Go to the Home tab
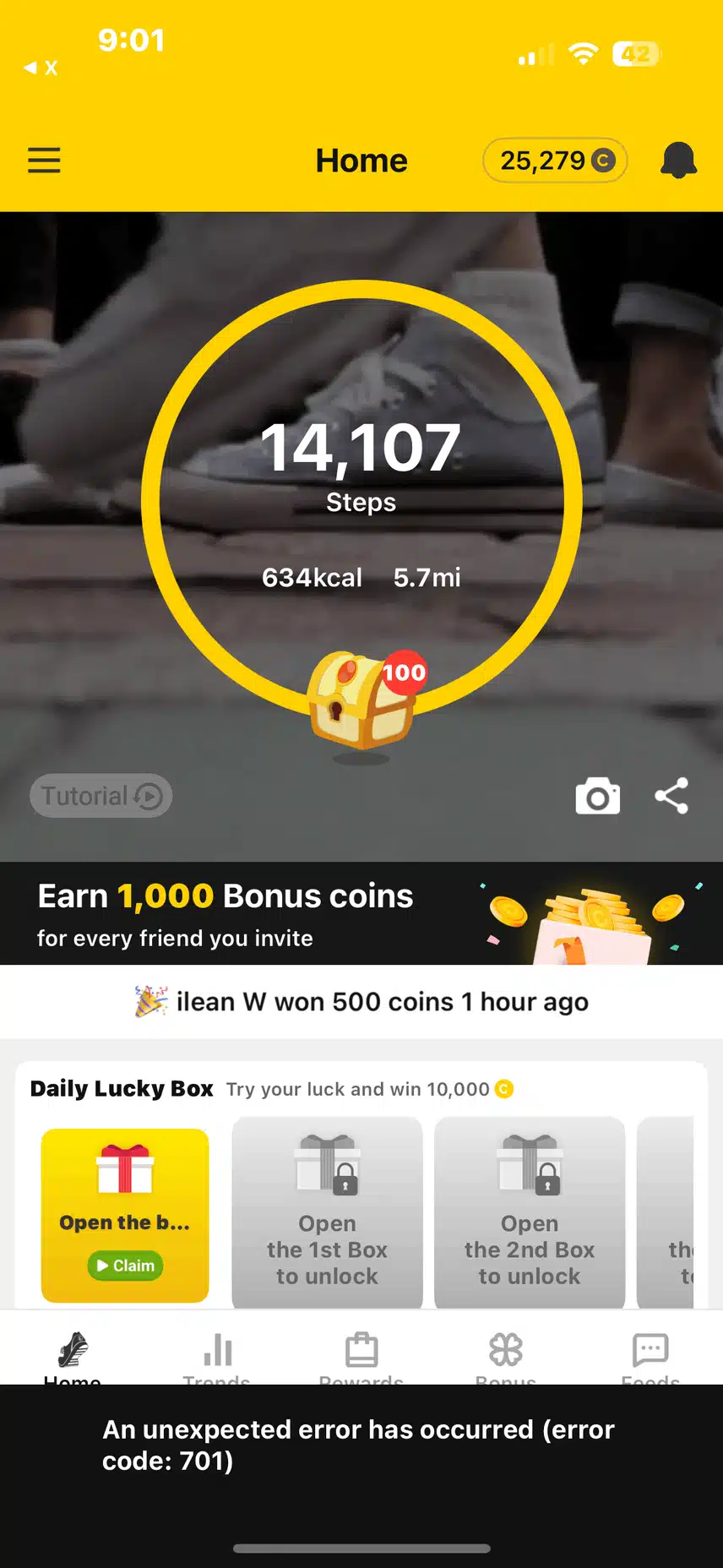The image size is (723, 1568). point(73,1353)
